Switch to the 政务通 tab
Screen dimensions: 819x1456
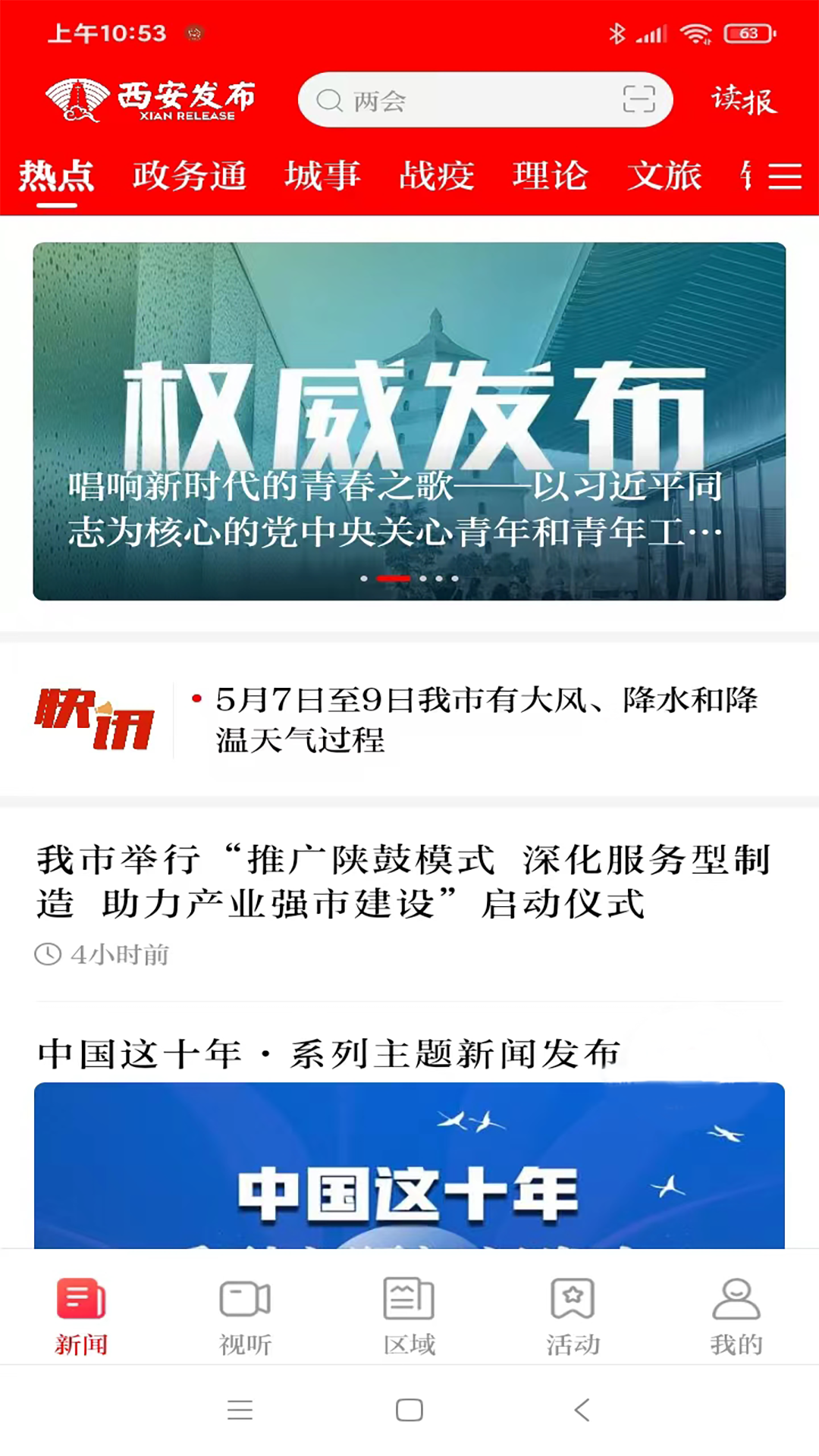pyautogui.click(x=190, y=176)
